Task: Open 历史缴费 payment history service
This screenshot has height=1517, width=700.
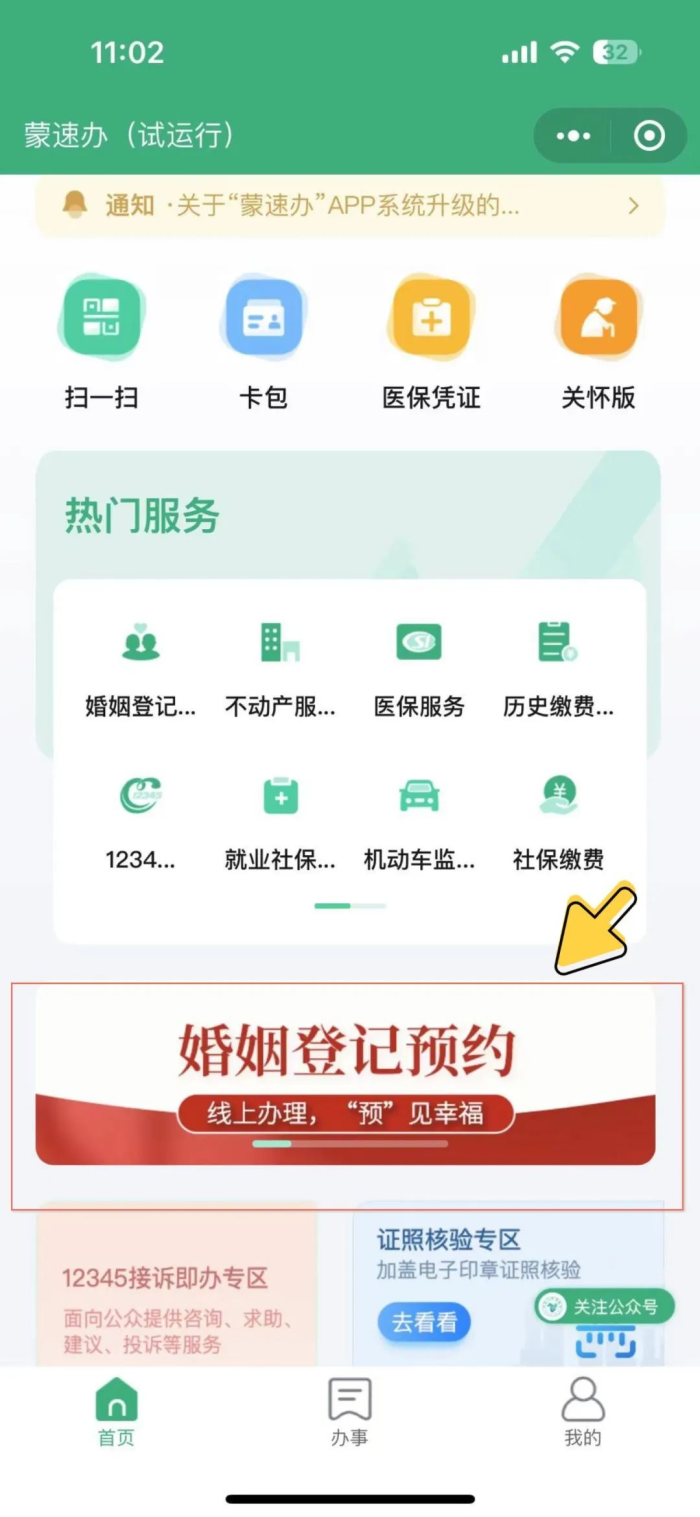Action: tap(558, 667)
